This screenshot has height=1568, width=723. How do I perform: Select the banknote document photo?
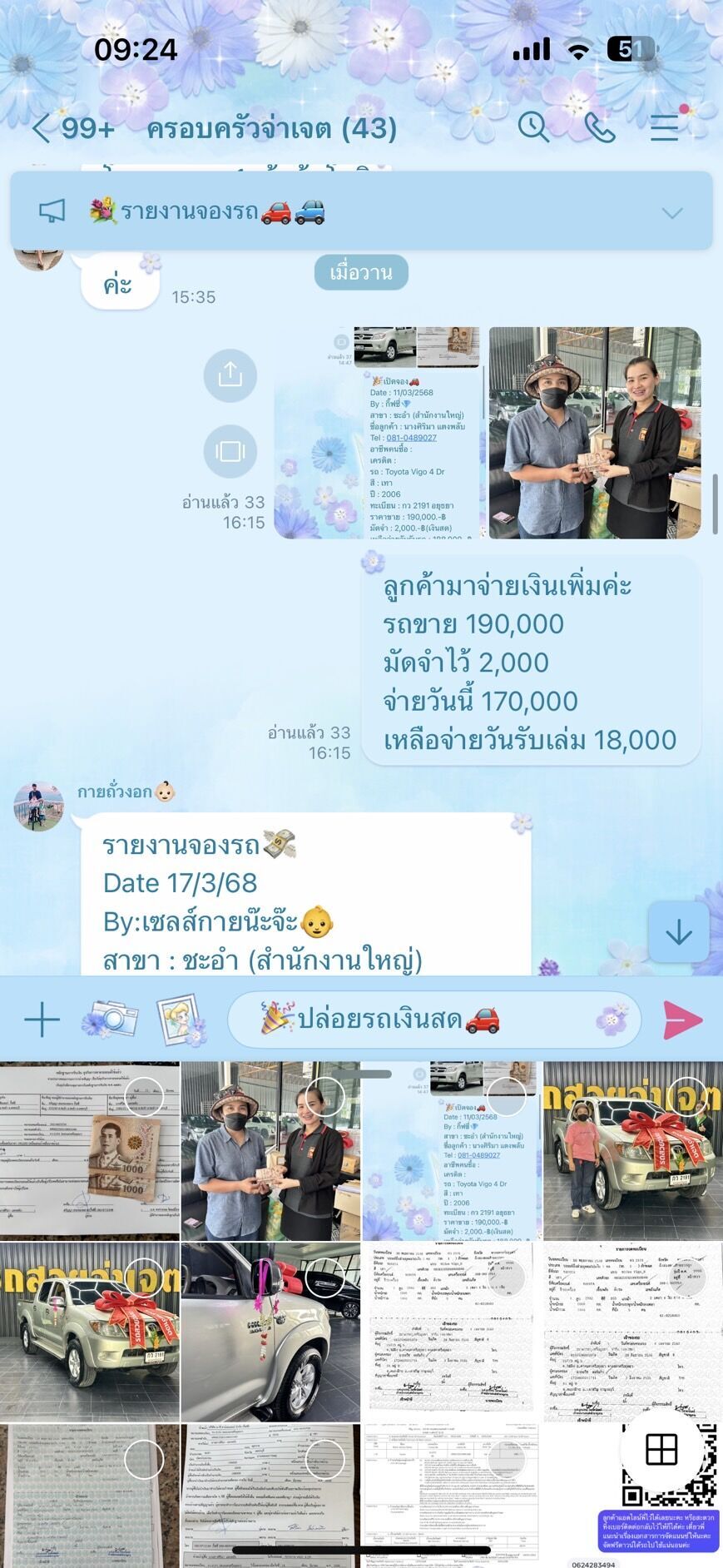coord(90,1149)
